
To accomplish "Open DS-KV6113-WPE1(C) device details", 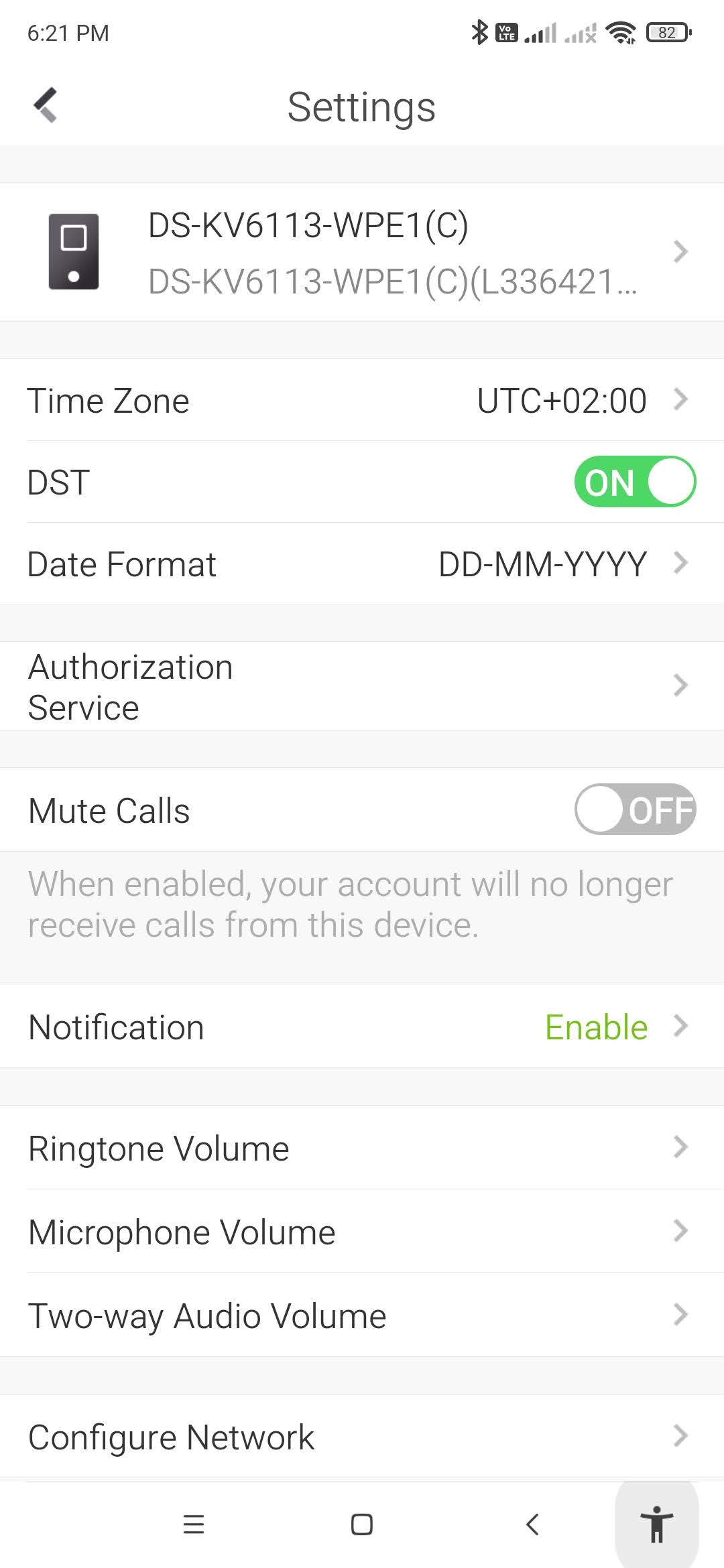I will [362, 252].
